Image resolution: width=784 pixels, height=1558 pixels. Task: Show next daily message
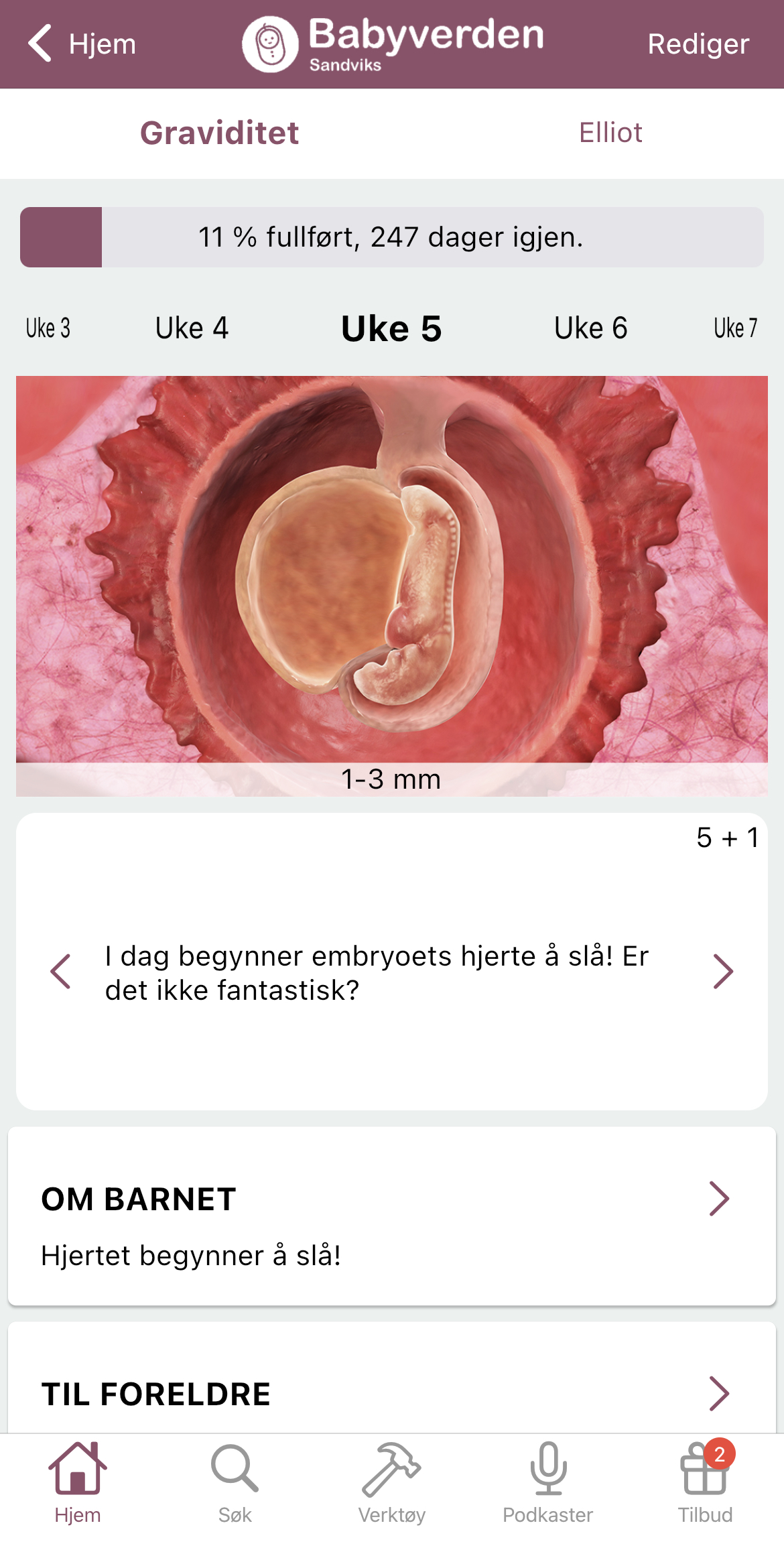(723, 972)
